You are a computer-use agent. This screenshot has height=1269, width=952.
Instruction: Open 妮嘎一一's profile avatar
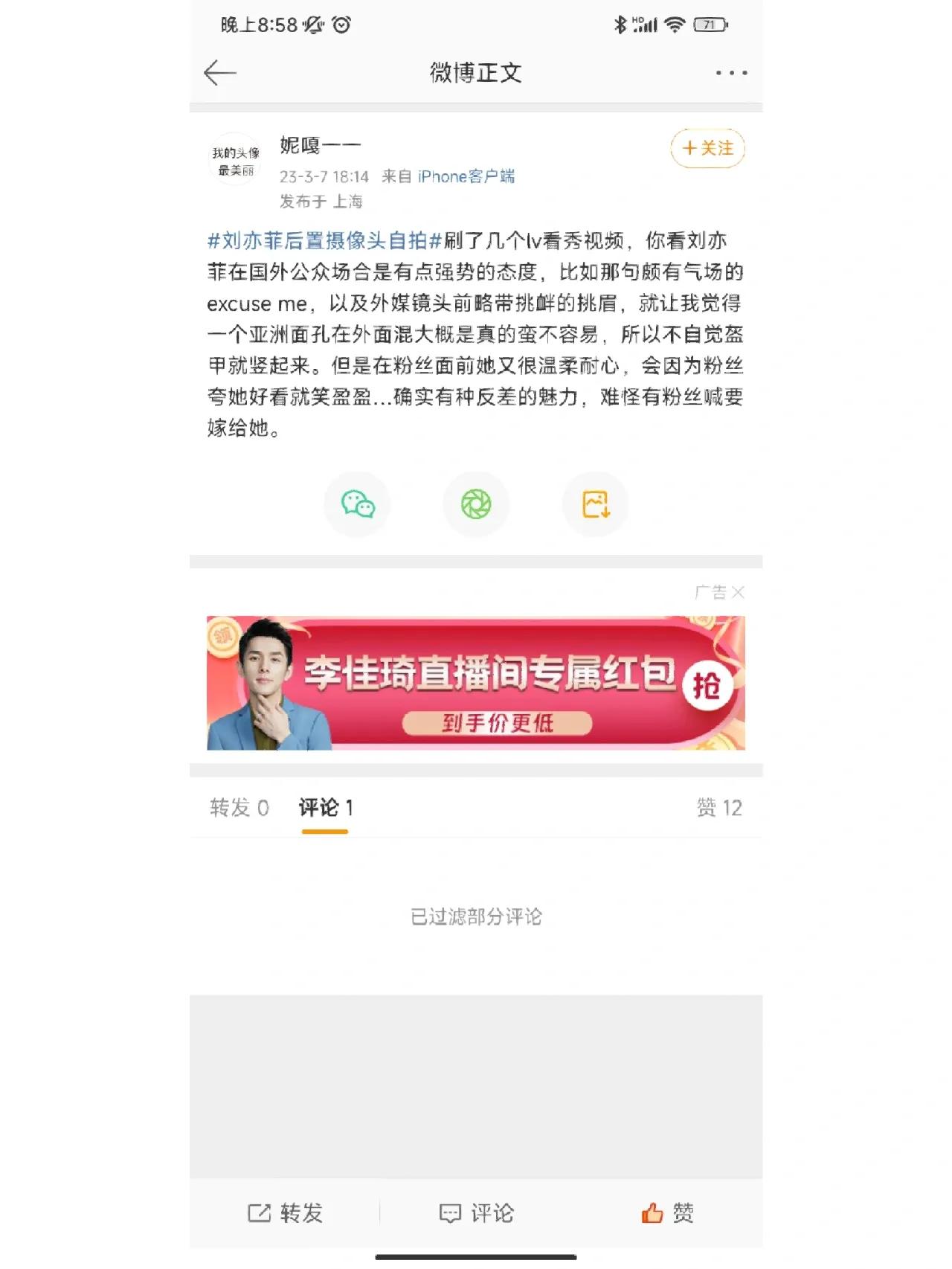tap(236, 161)
